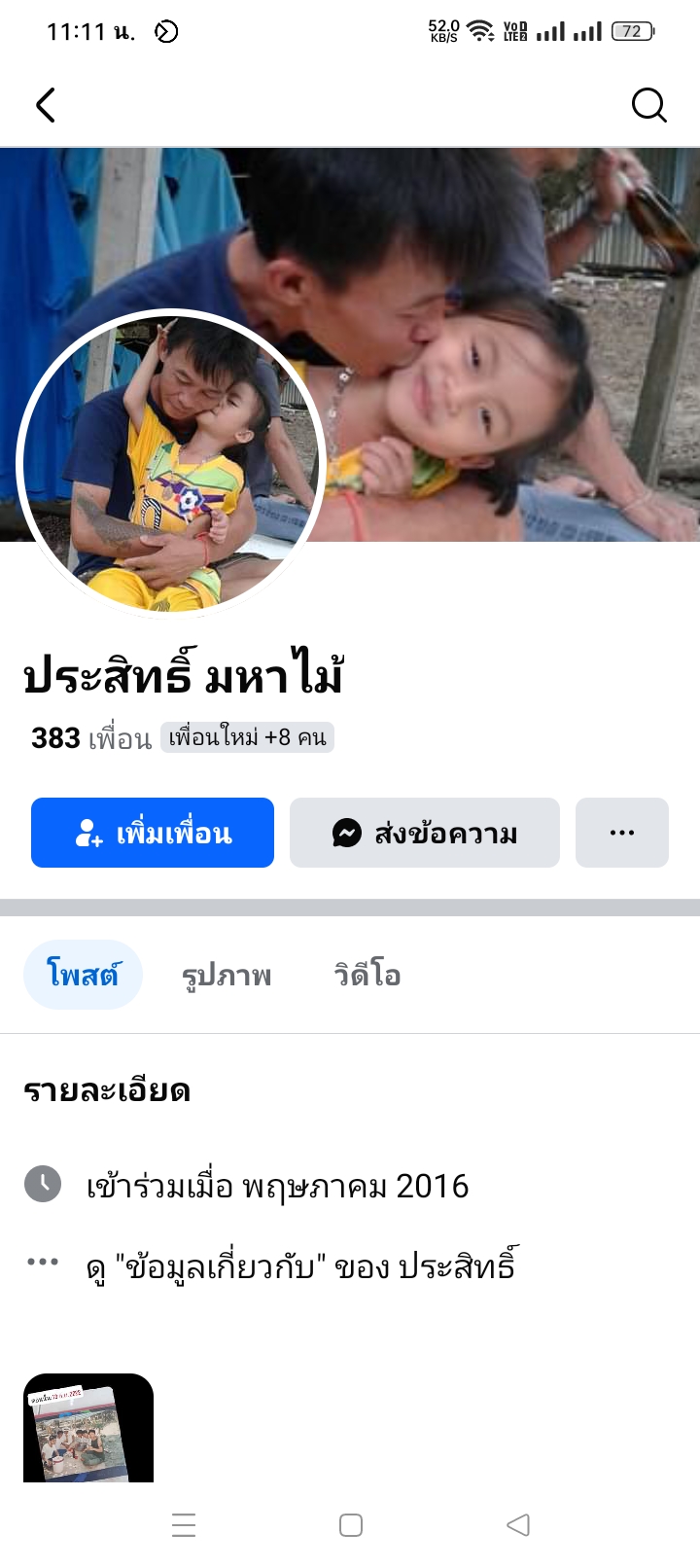Select the โพสต์ tab
Viewport: 700px width, 1568px height.
[x=83, y=975]
